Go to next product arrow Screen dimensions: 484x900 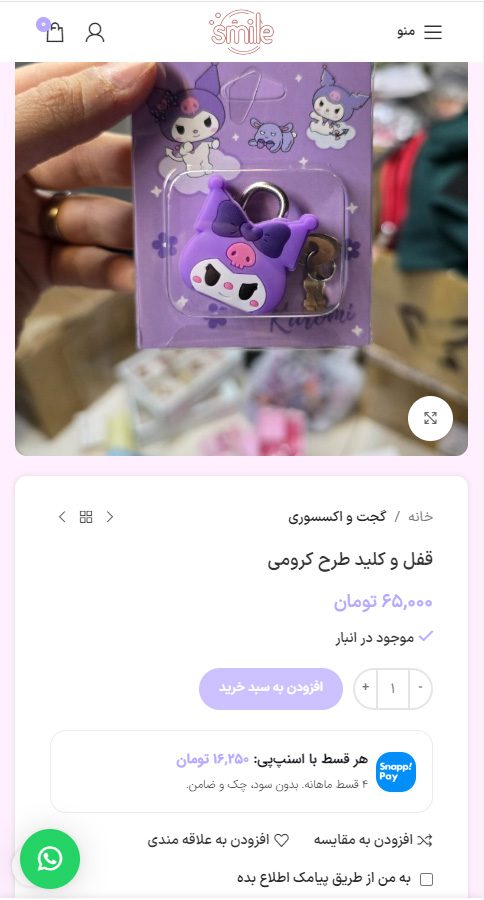63,517
